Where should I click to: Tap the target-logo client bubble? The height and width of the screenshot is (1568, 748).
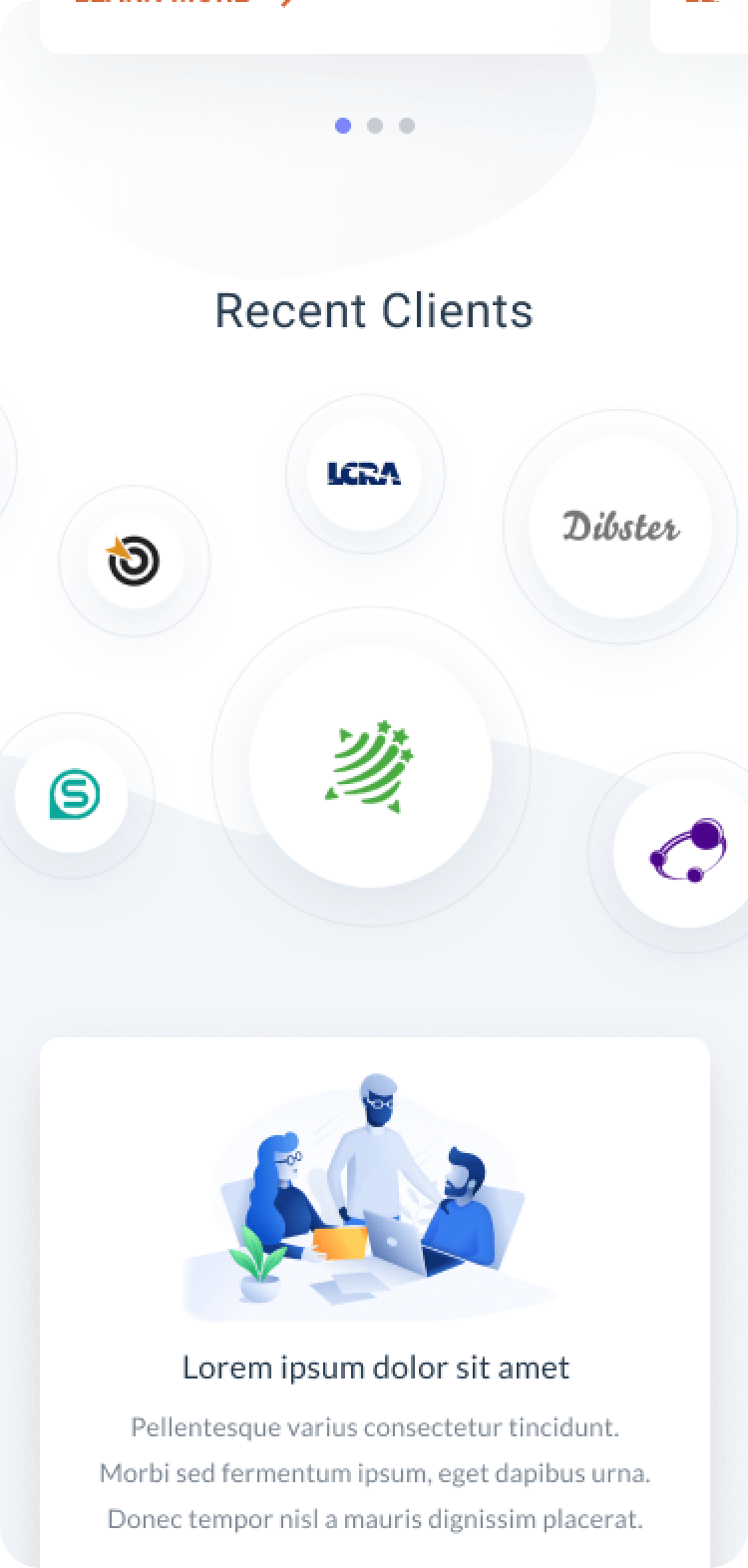135,562
